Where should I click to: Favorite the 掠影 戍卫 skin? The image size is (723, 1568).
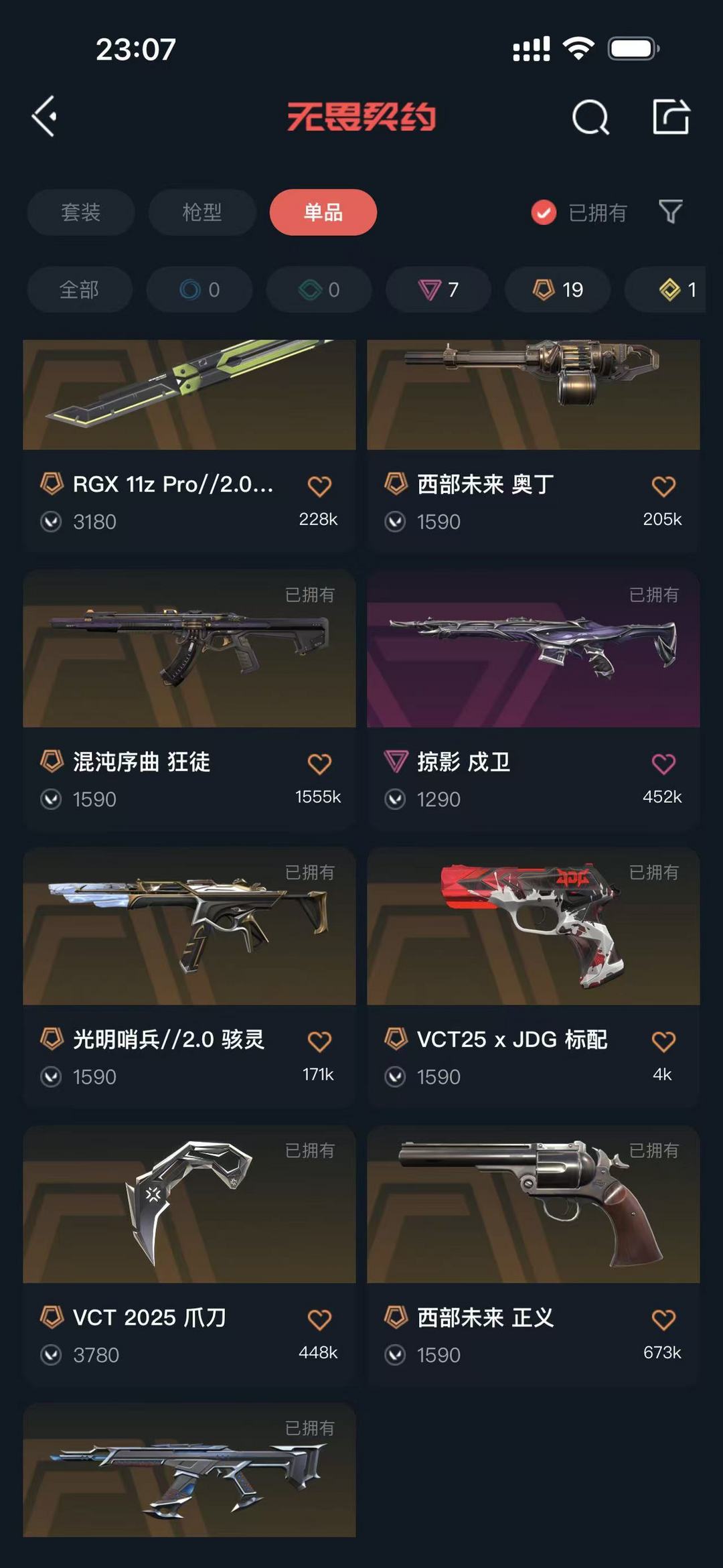click(x=663, y=764)
